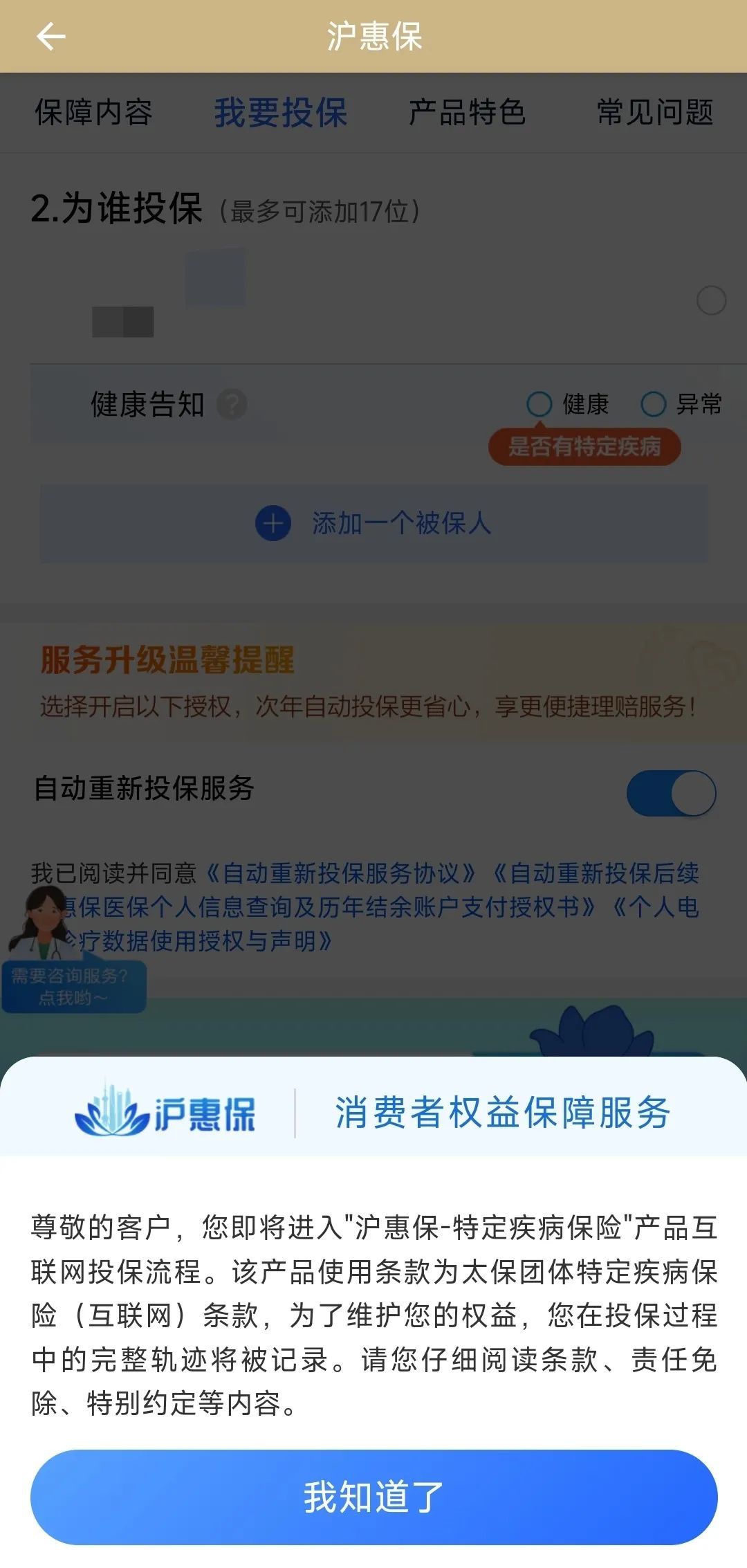747x1568 pixels.
Task: Open the 常见问题 tab
Action: coord(654,112)
